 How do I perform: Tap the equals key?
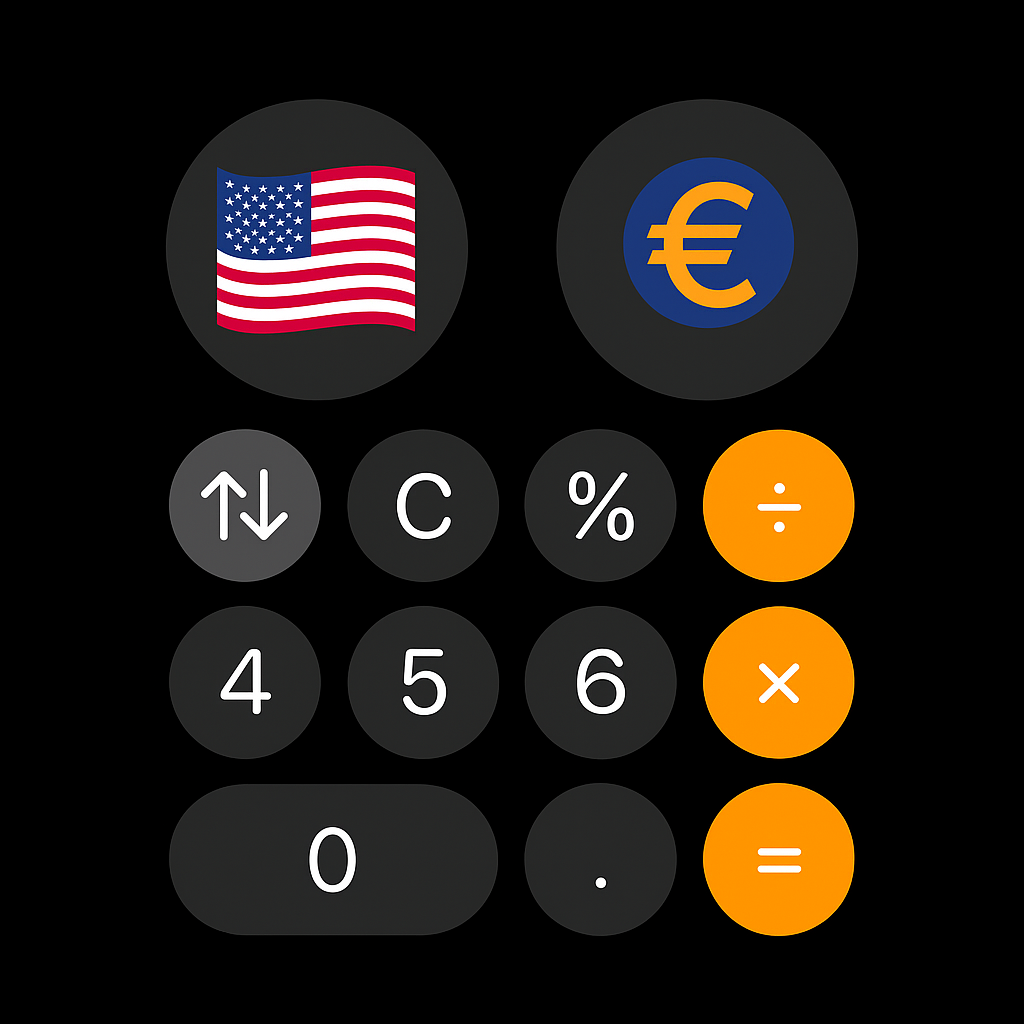pyautogui.click(x=778, y=860)
